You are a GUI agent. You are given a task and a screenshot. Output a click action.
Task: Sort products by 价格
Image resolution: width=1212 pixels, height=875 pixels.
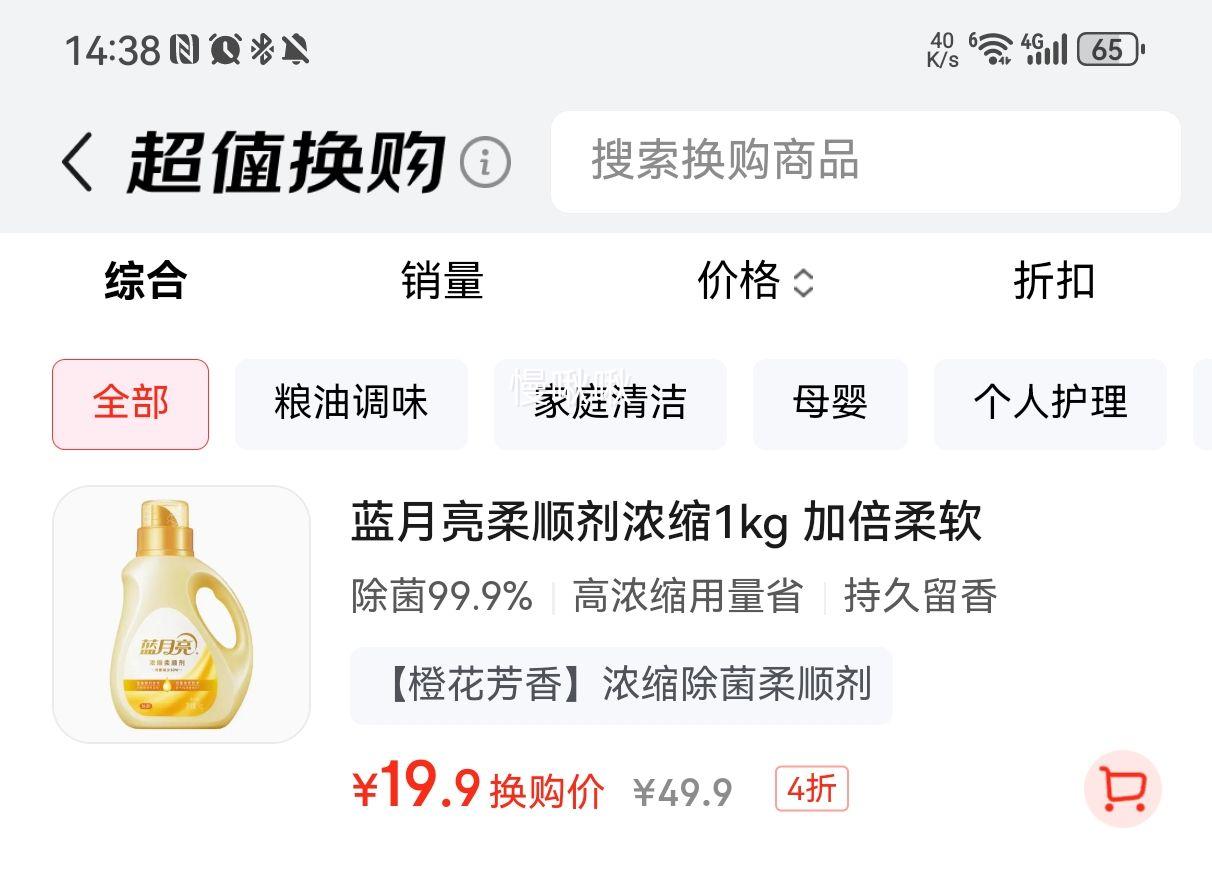(755, 281)
